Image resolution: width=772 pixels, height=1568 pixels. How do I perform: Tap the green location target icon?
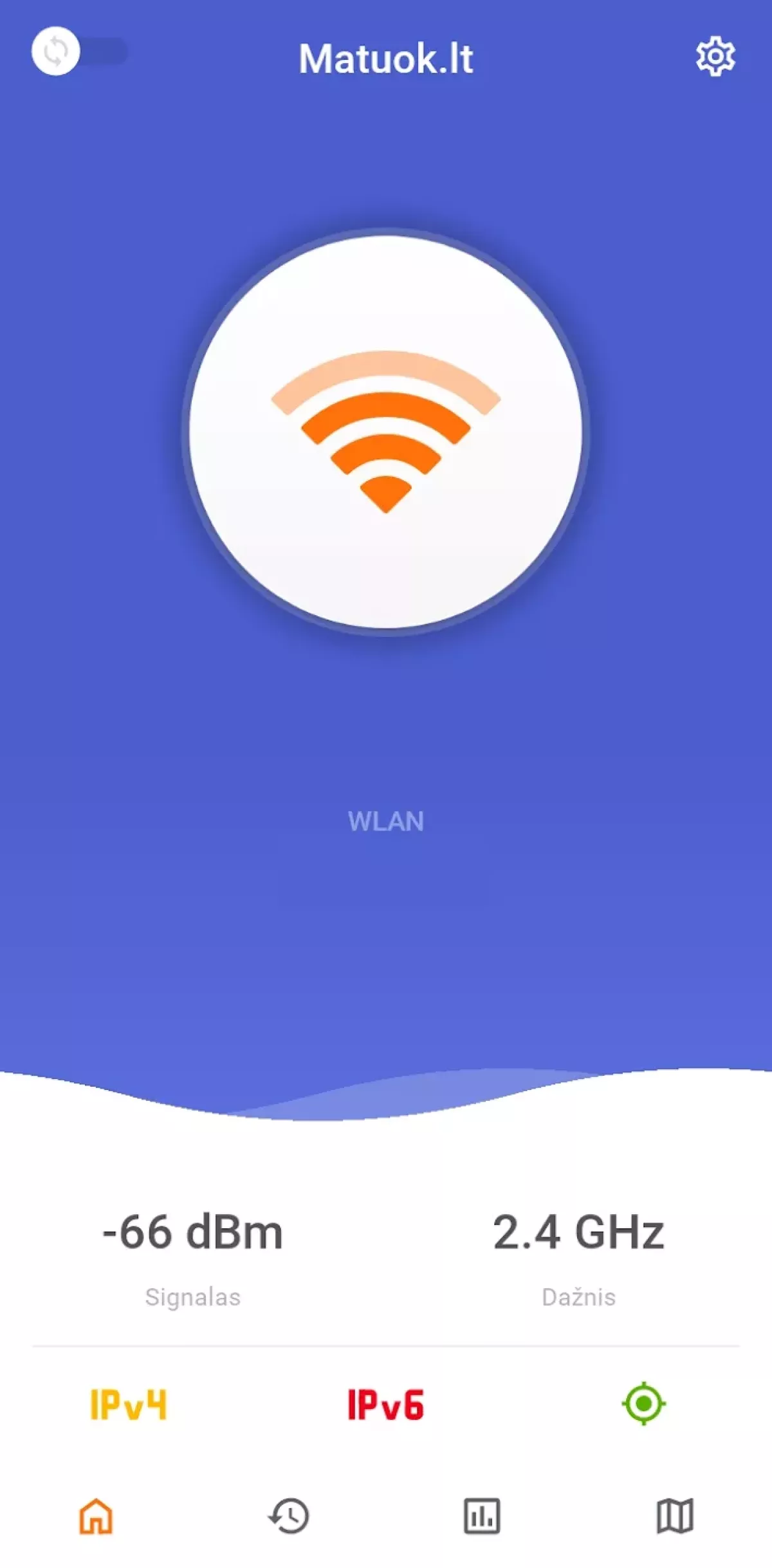(643, 1404)
